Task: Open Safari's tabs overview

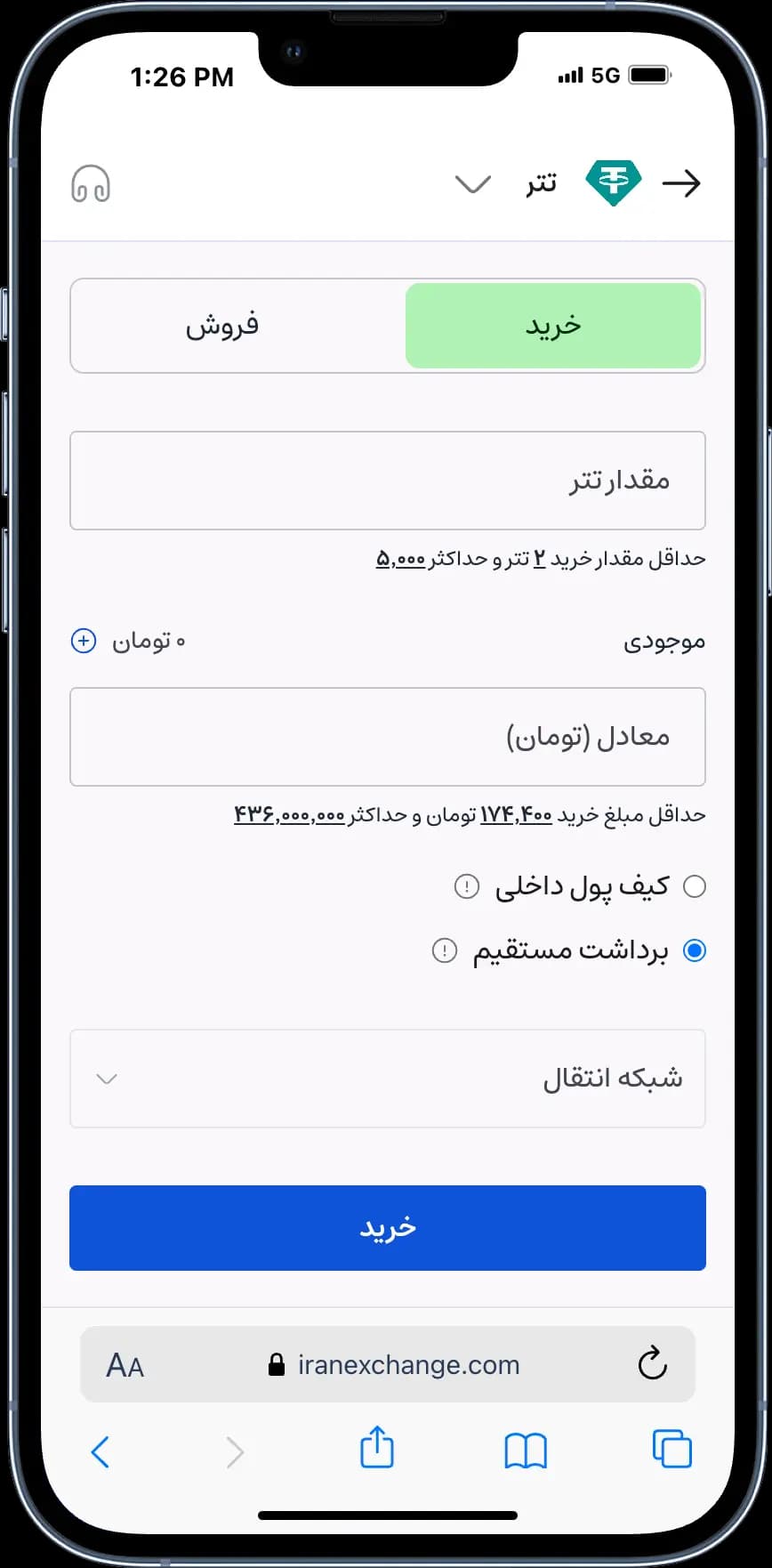Action: point(671,1451)
